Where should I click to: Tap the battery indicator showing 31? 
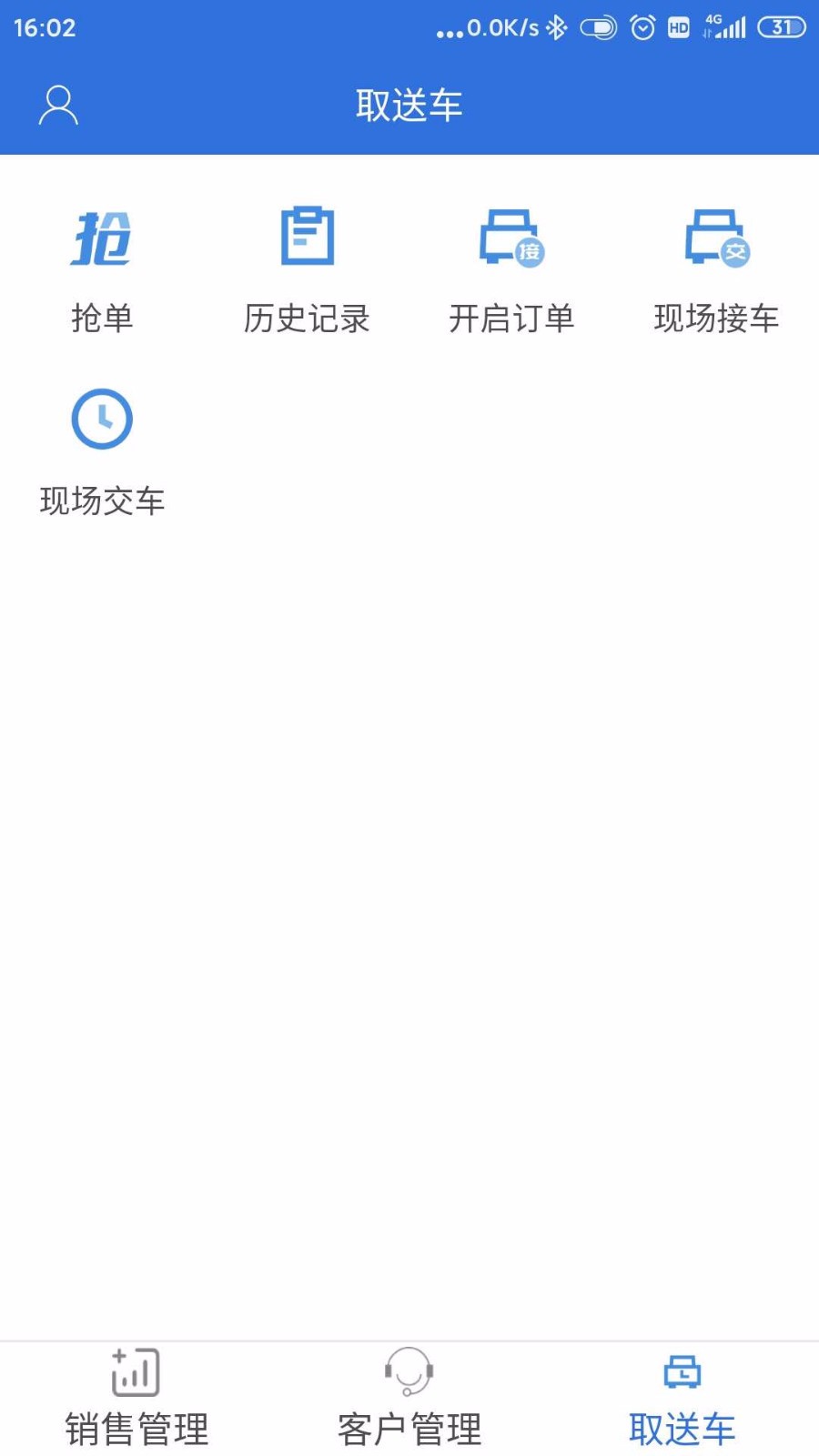[x=780, y=27]
